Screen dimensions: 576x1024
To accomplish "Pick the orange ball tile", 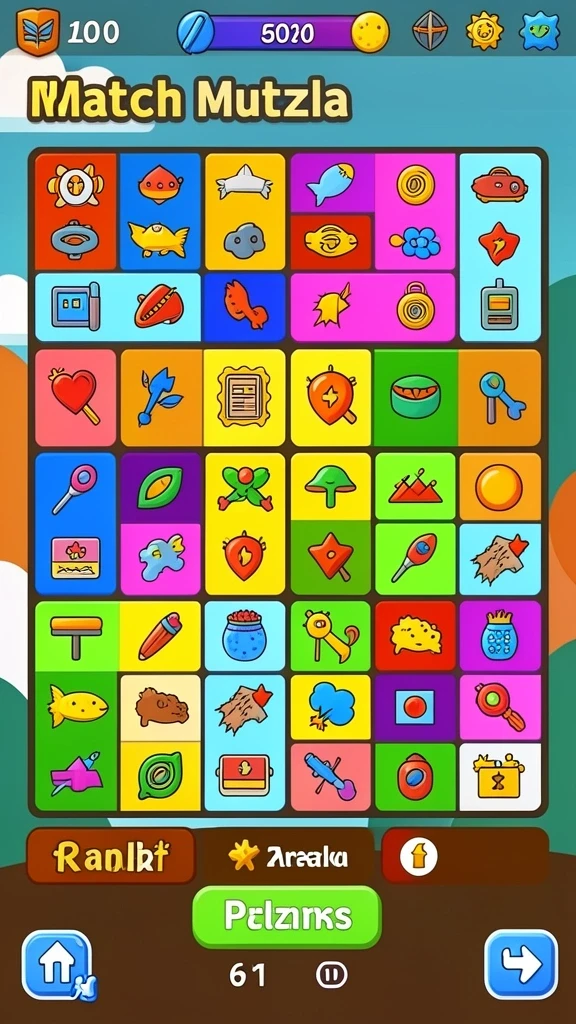I will tap(500, 487).
